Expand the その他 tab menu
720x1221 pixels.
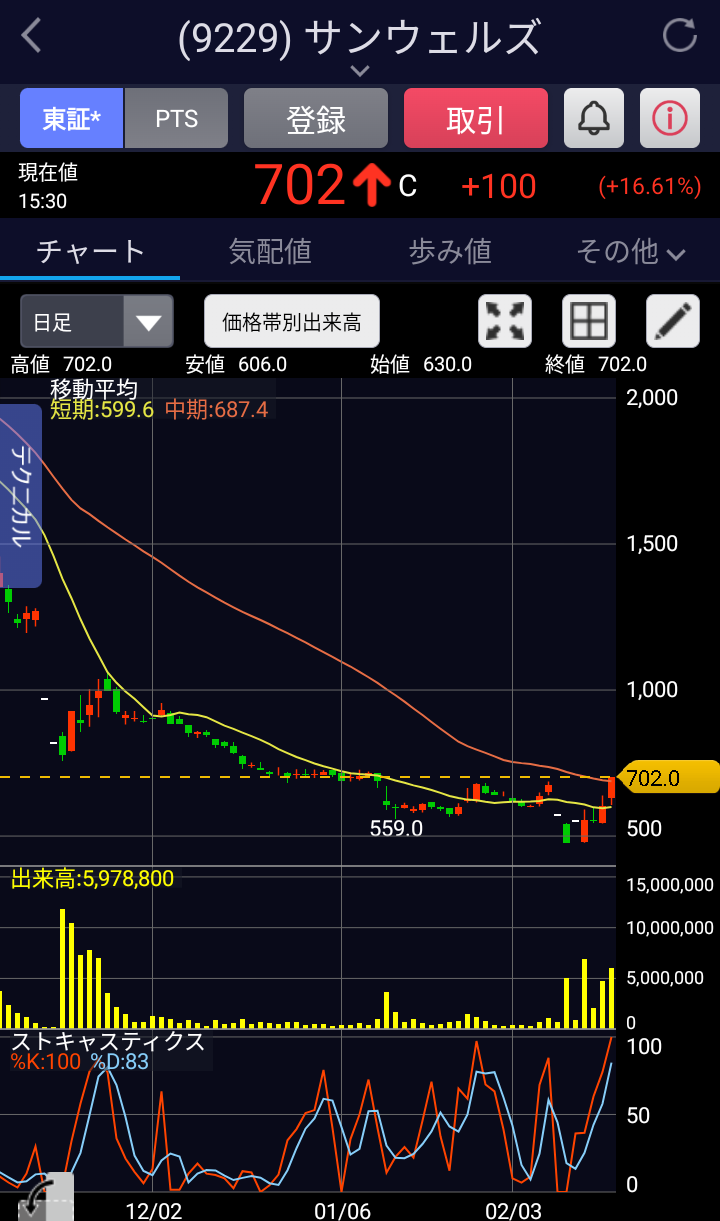(x=630, y=251)
